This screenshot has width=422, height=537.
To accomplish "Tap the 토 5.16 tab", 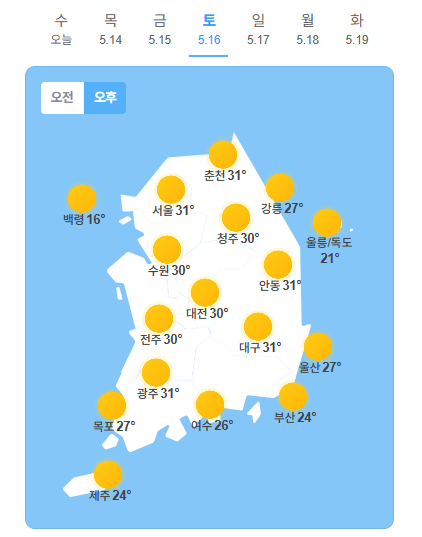I will pos(209,30).
